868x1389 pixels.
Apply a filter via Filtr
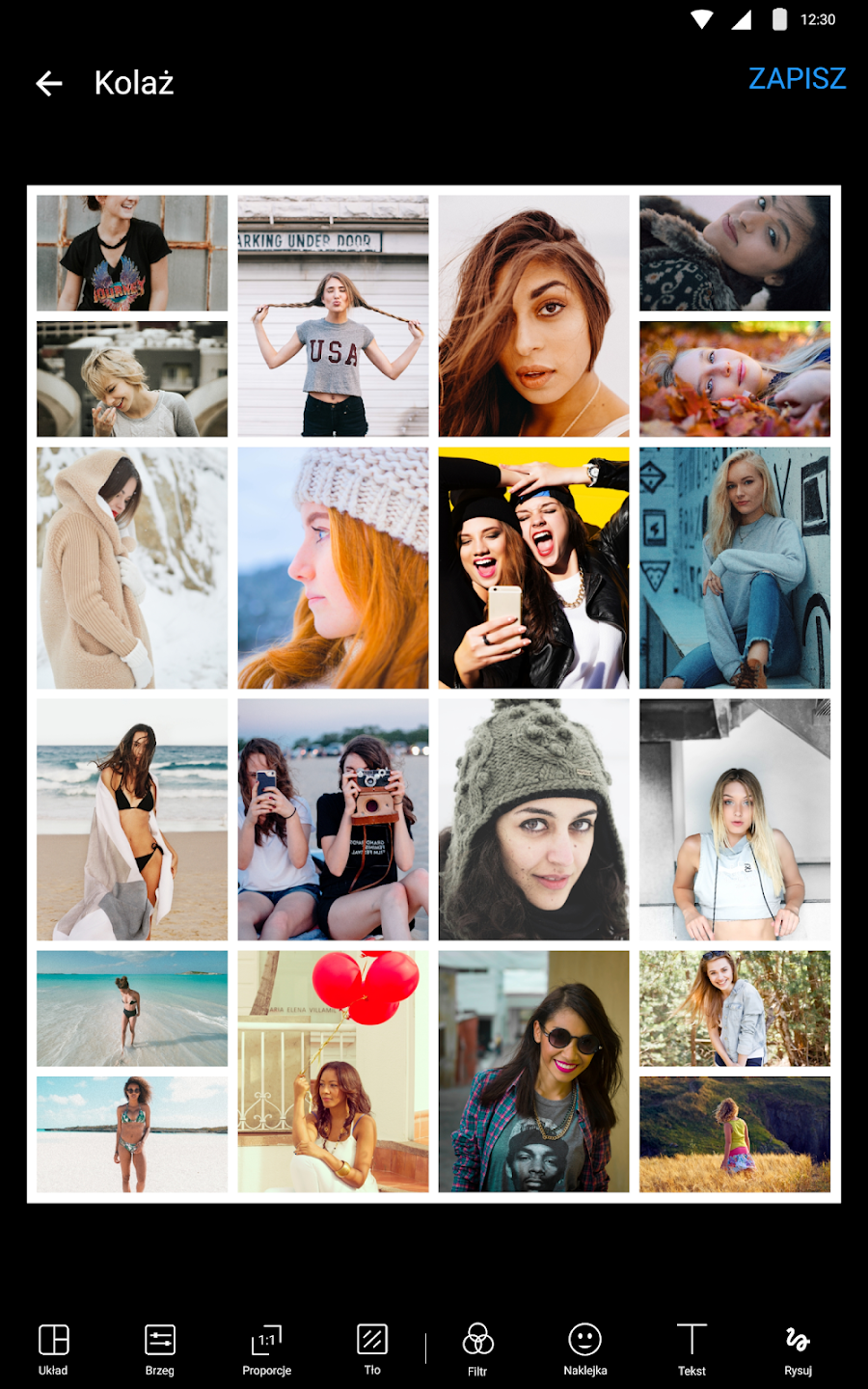(x=477, y=1348)
